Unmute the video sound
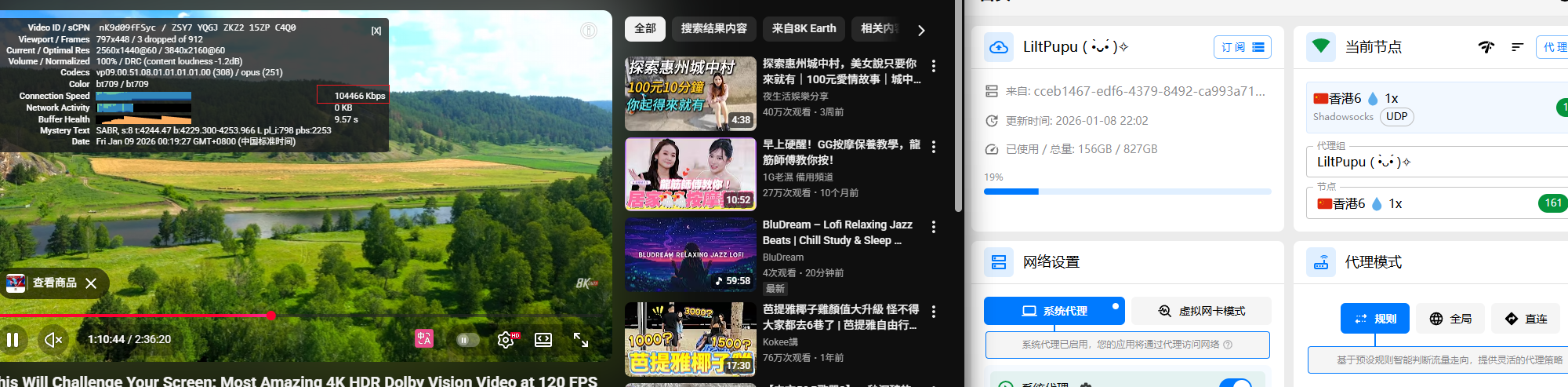 click(x=53, y=340)
